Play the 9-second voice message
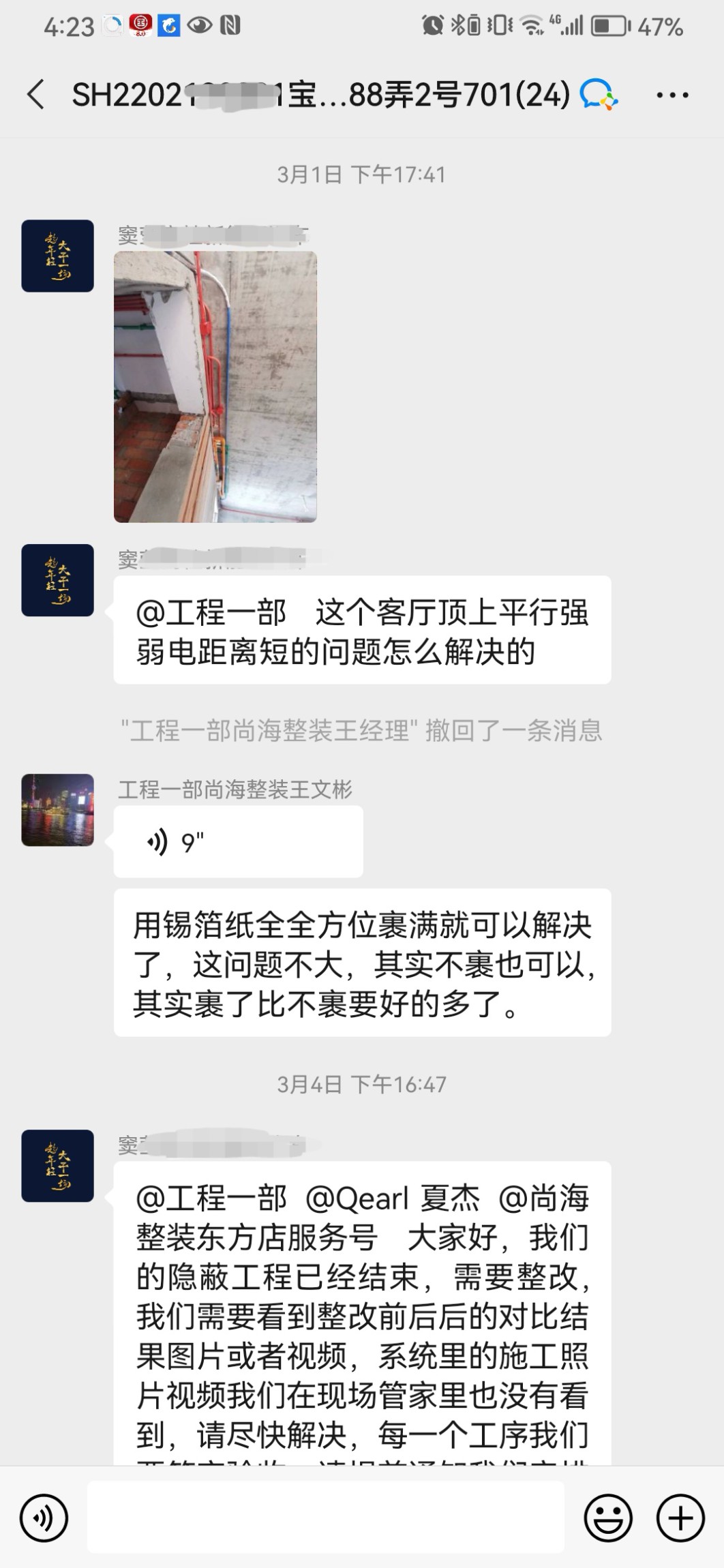The height and width of the screenshot is (1568, 724). (238, 842)
